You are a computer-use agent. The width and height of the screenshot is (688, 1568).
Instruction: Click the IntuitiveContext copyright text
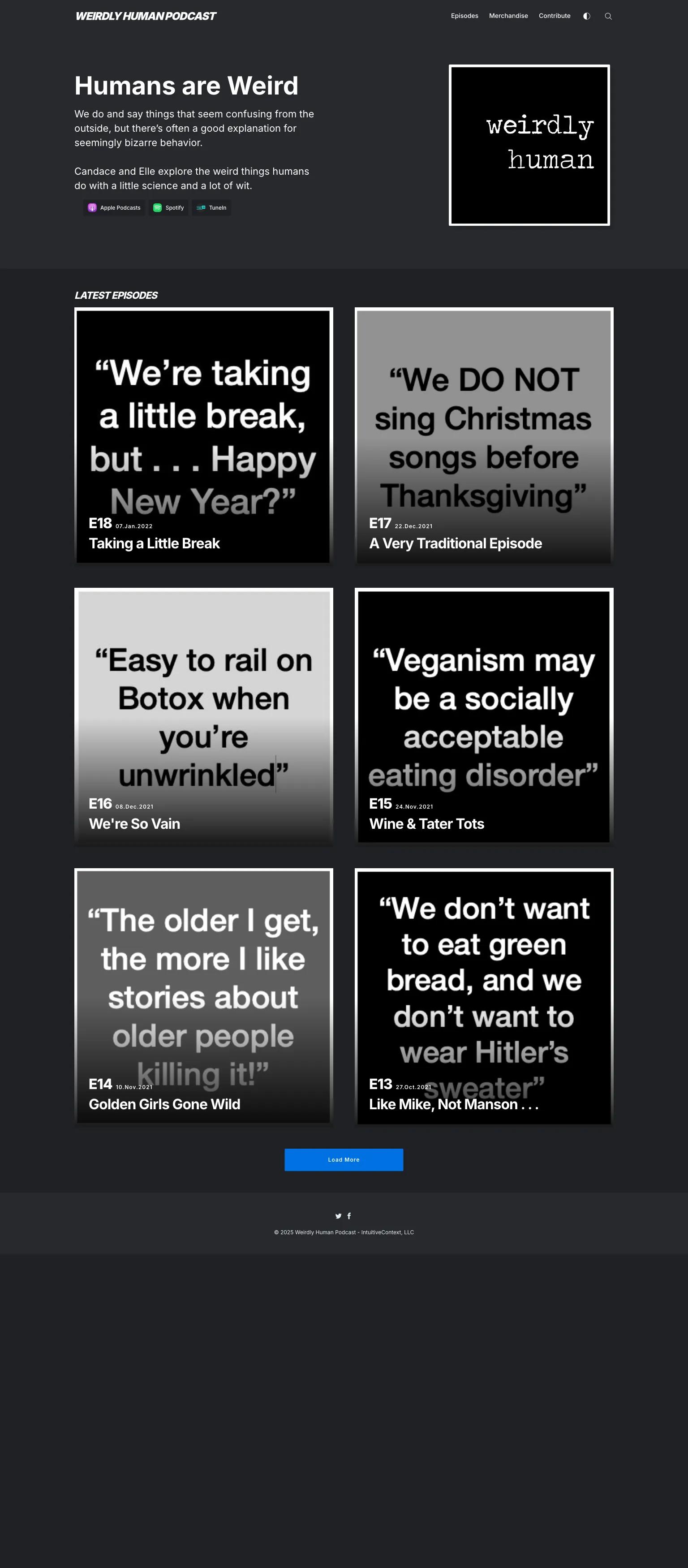pos(344,1232)
